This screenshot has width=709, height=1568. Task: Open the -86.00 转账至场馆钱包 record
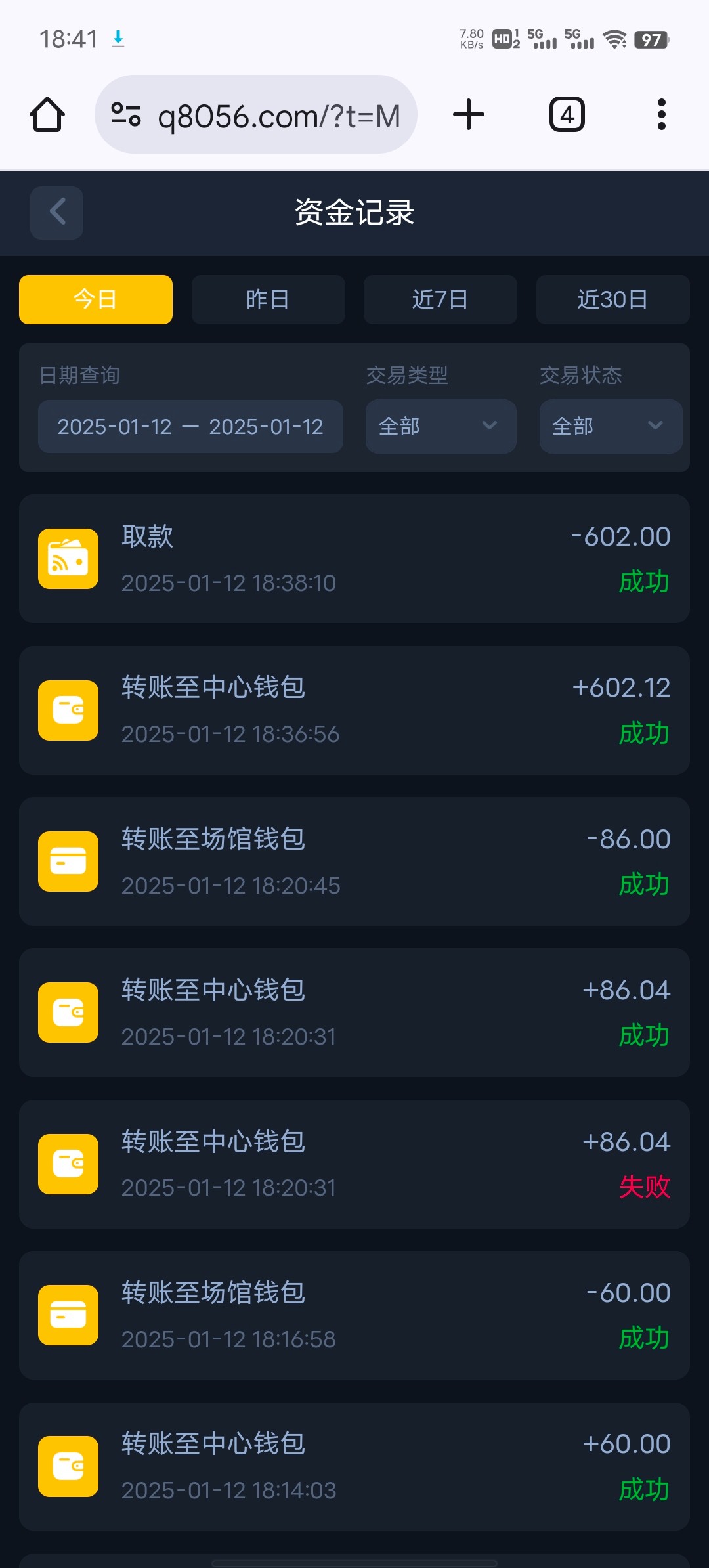point(354,861)
